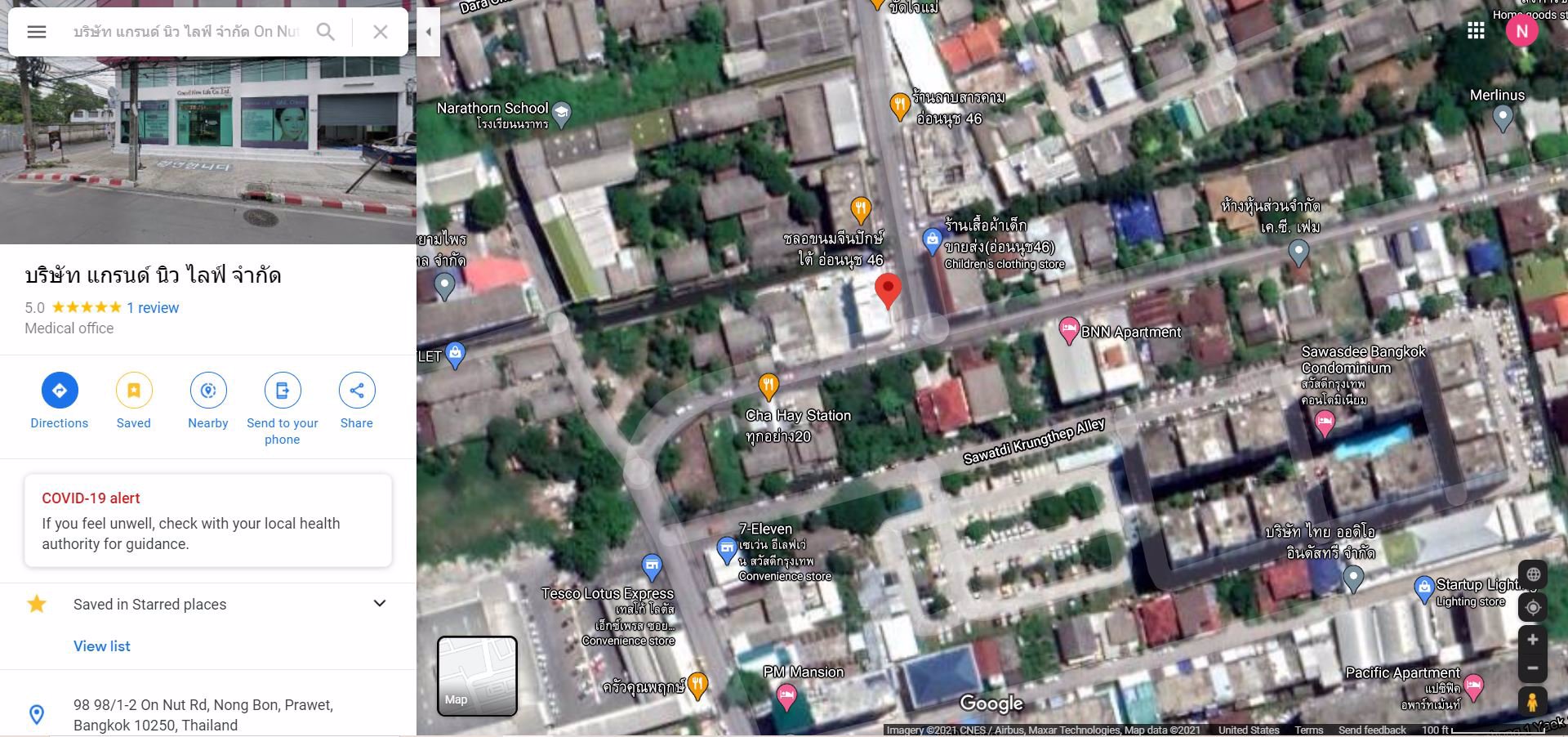Viewport: 1568px width, 737px height.
Task: Open Street View pegman
Action: (x=1533, y=702)
